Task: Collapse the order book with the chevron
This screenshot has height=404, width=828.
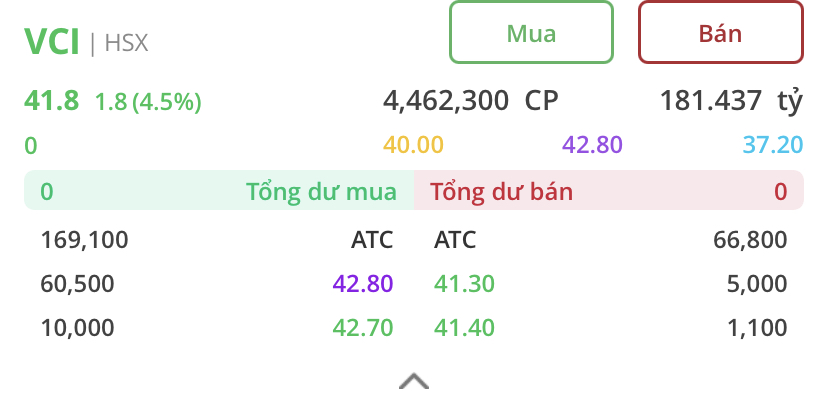Action: (414, 380)
